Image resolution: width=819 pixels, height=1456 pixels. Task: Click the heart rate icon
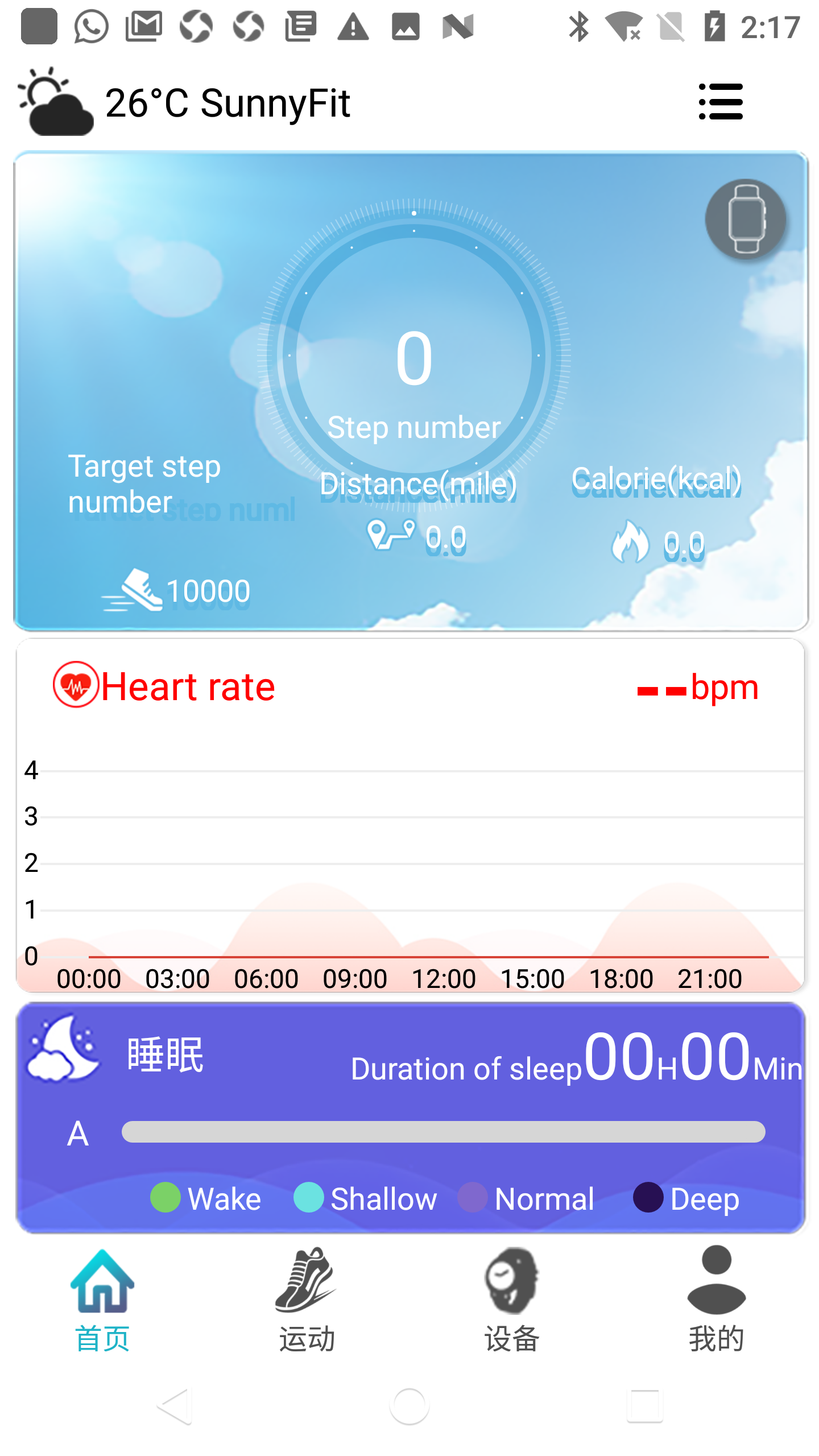point(75,686)
